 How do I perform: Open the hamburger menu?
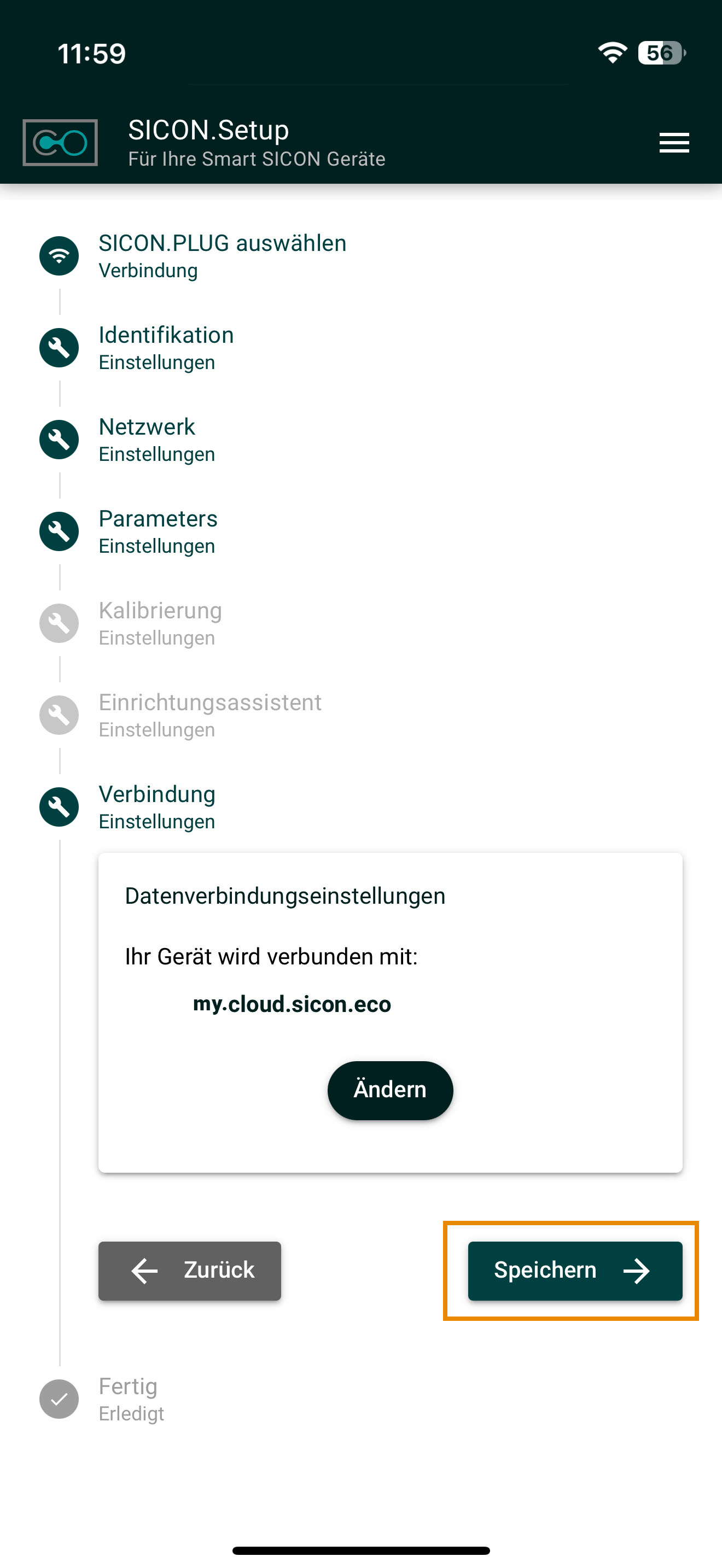[674, 143]
